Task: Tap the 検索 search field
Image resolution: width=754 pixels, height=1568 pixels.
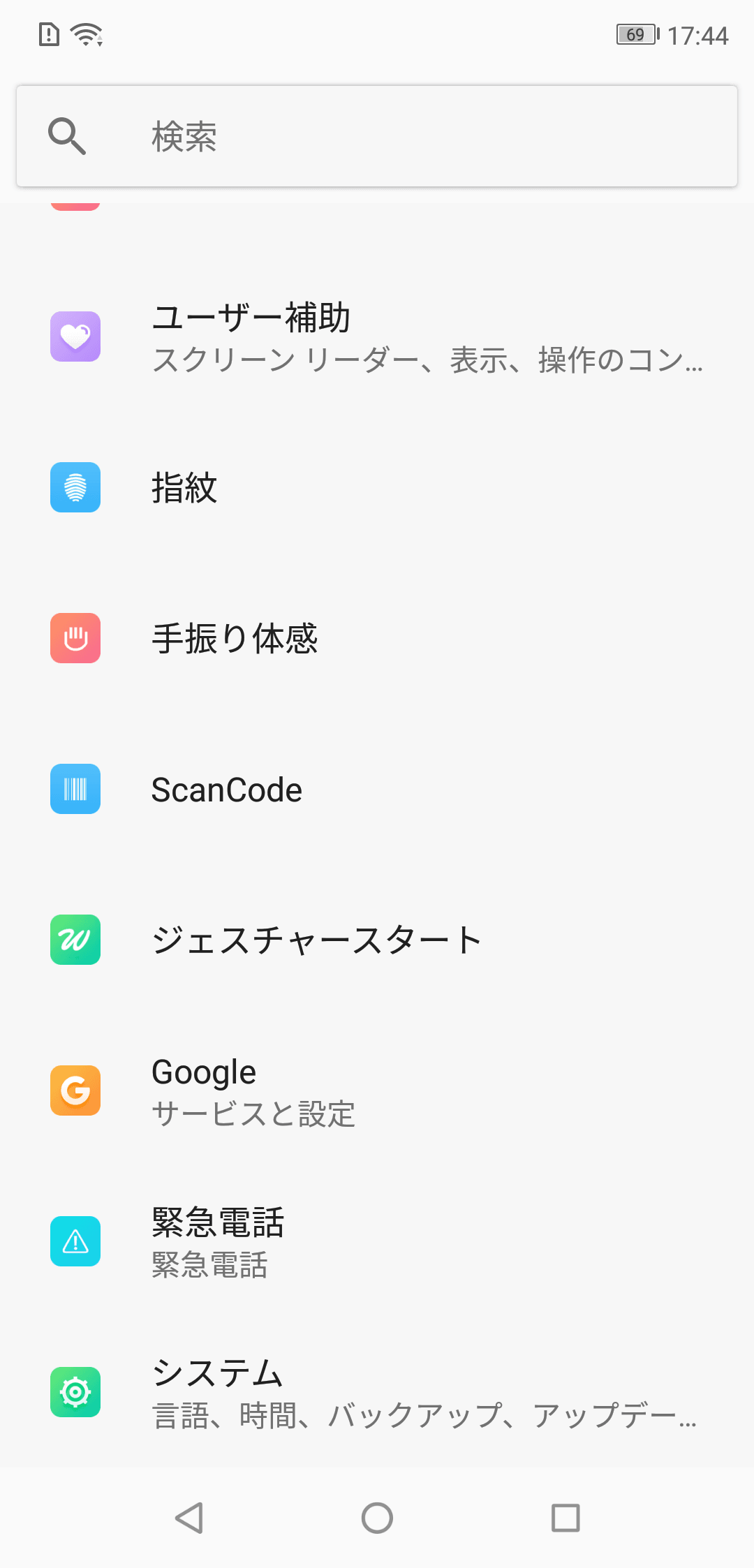Action: click(x=377, y=136)
